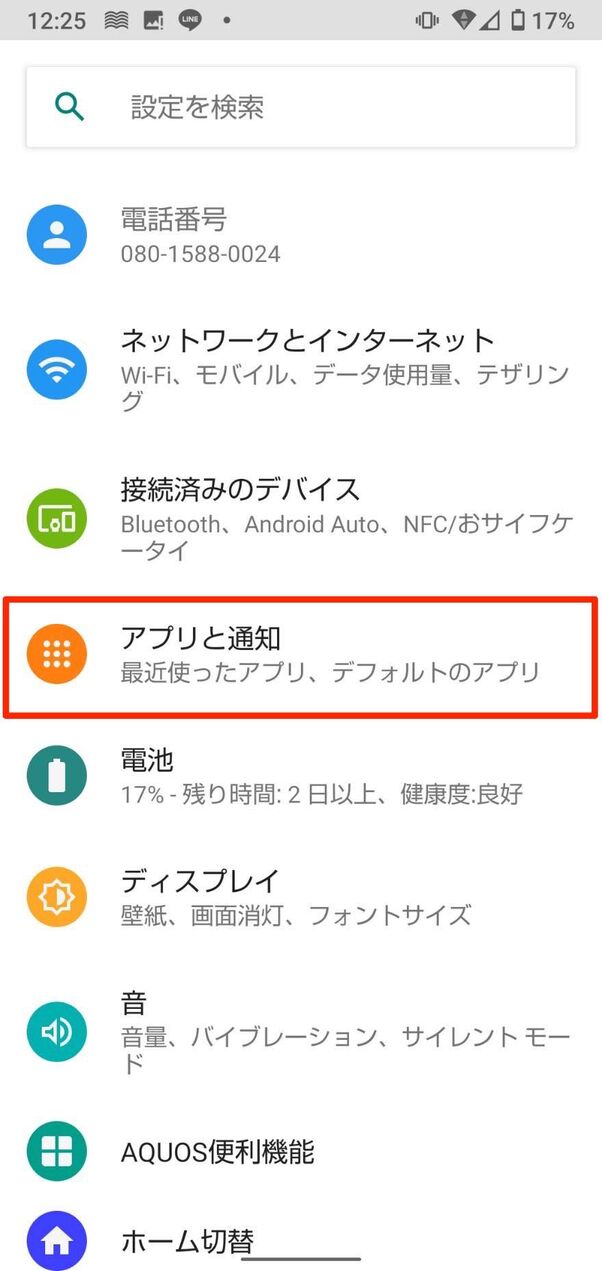Screen dimensions: 602x1271
Task: Tap the 設定を検索 search field
Action: click(x=300, y=107)
